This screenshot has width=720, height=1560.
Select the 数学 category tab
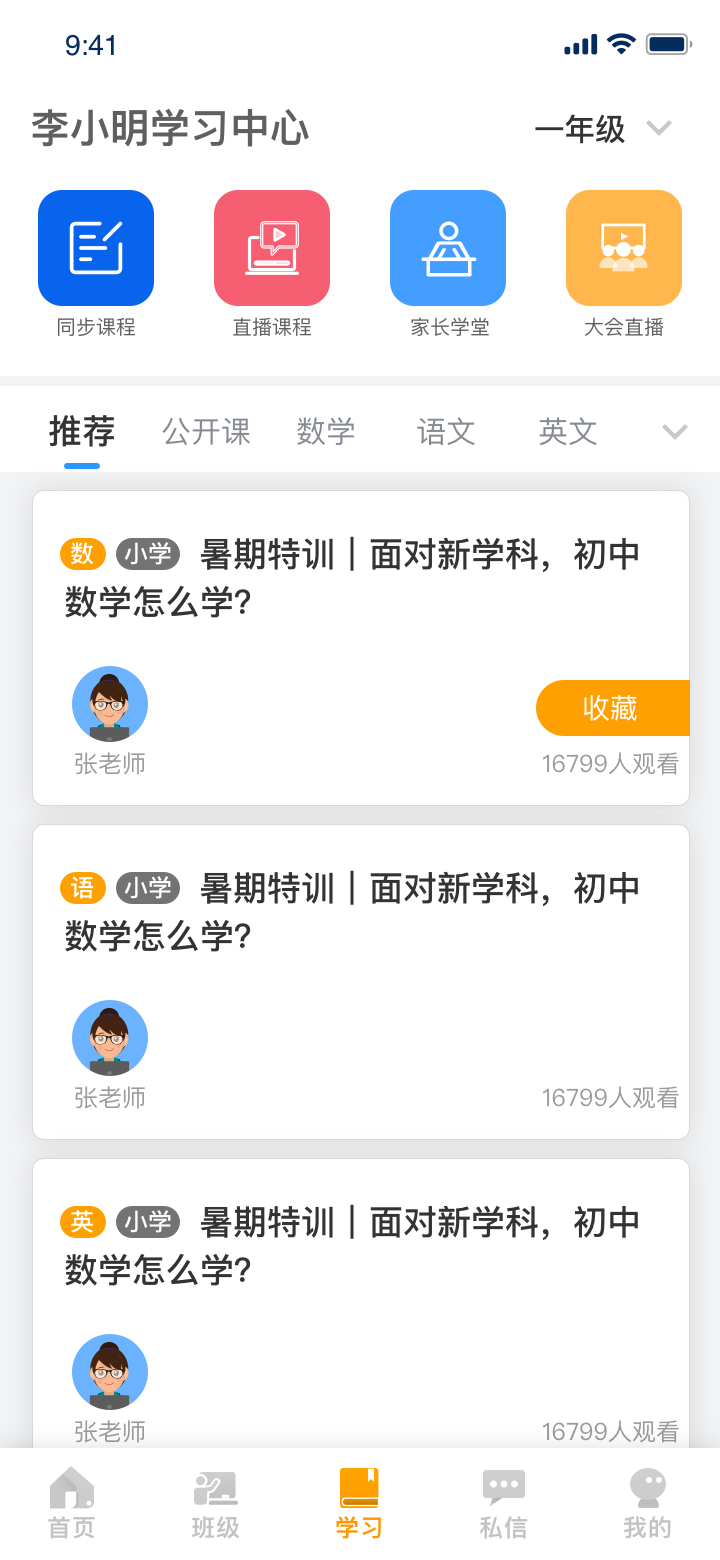(326, 432)
